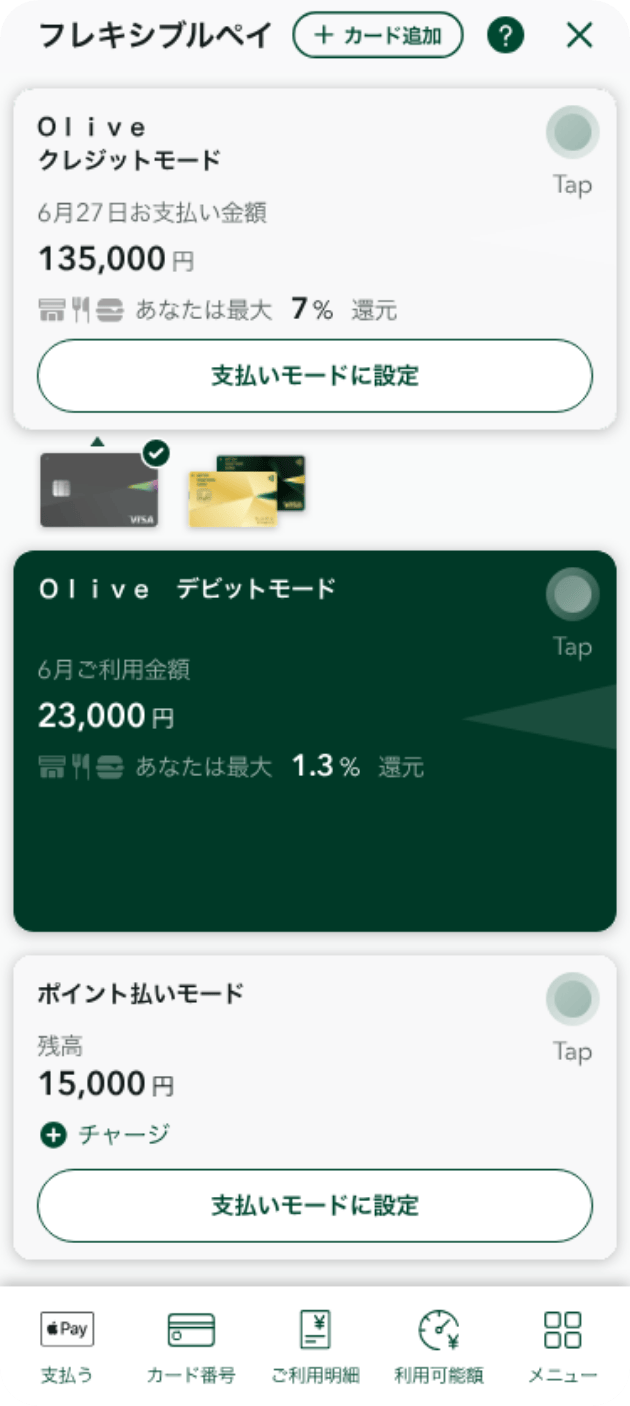Set クレジットモード as the payment mode

point(315,376)
